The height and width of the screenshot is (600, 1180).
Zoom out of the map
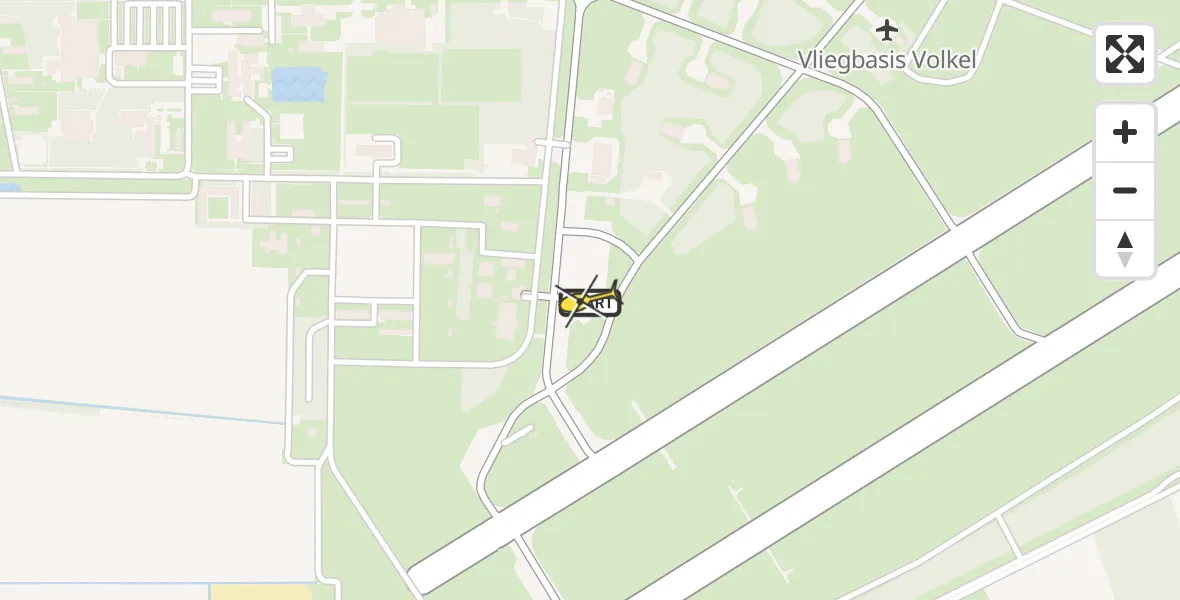click(1124, 190)
